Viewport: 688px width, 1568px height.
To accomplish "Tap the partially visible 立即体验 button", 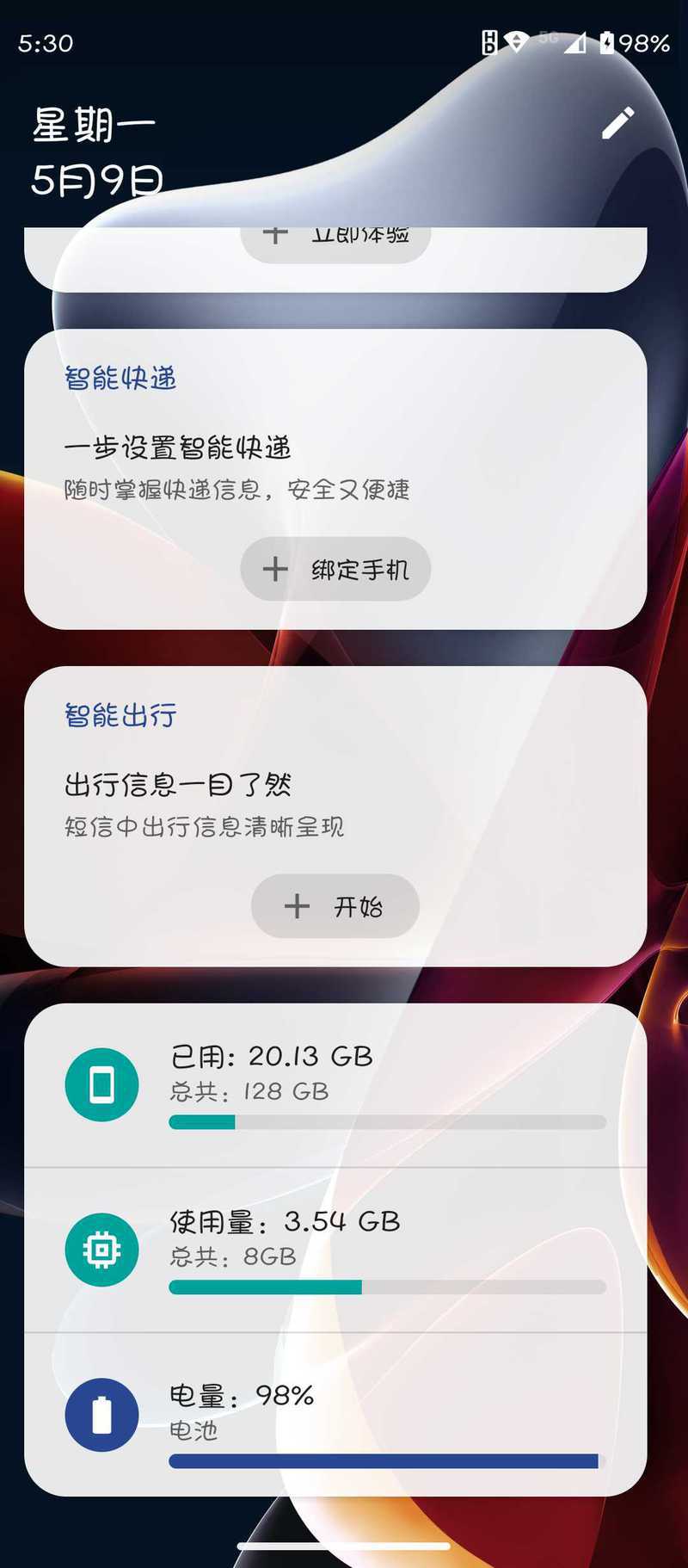I will click(335, 241).
